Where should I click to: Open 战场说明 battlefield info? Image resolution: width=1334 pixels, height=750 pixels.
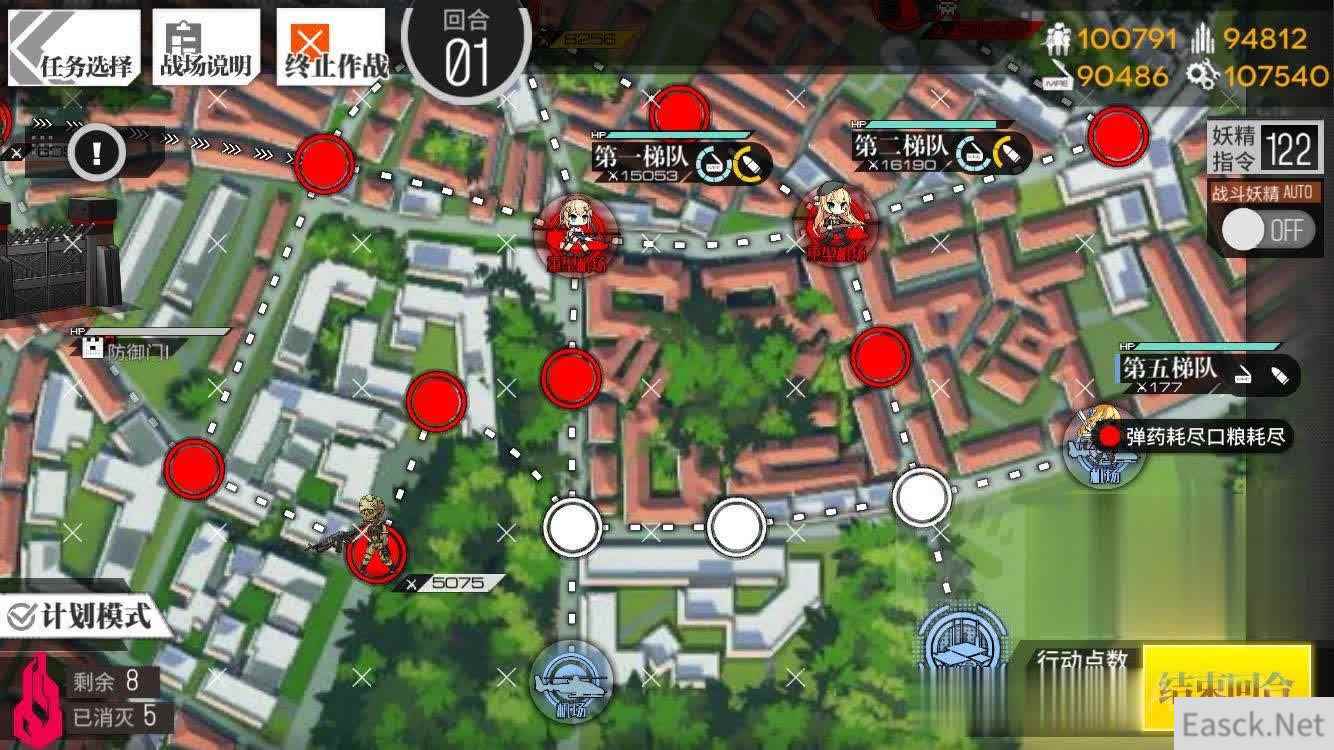pyautogui.click(x=205, y=45)
